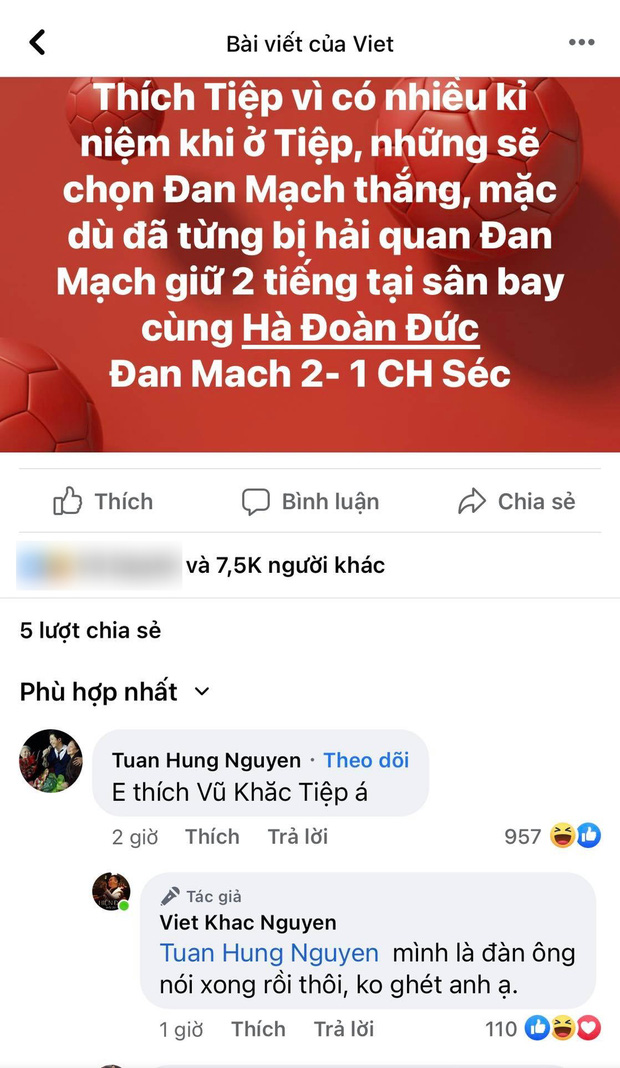Viewport: 620px width, 1068px height.
Task: Go back using the arrow icon
Action: click(37, 42)
